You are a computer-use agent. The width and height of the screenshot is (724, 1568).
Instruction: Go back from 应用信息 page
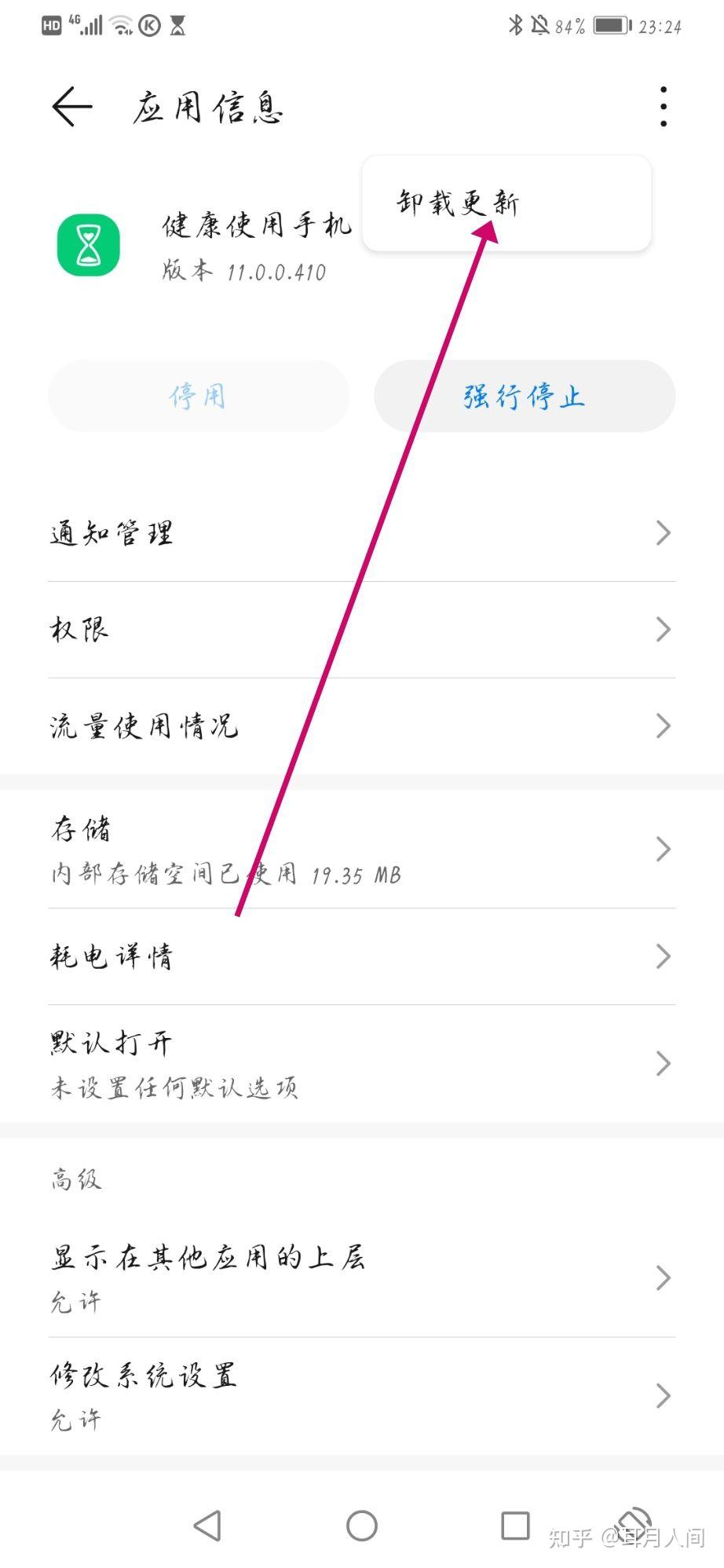click(x=72, y=106)
